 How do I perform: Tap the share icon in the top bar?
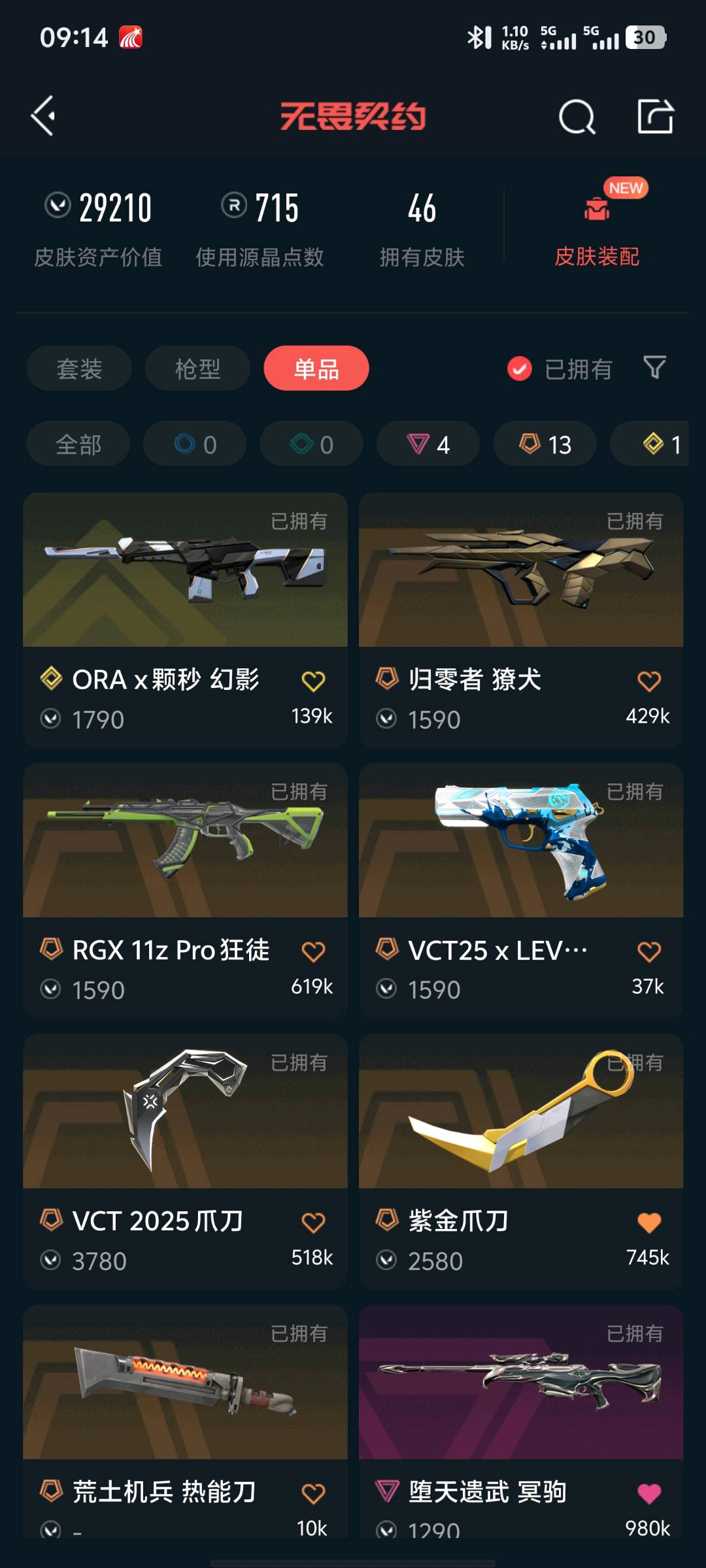pos(655,116)
